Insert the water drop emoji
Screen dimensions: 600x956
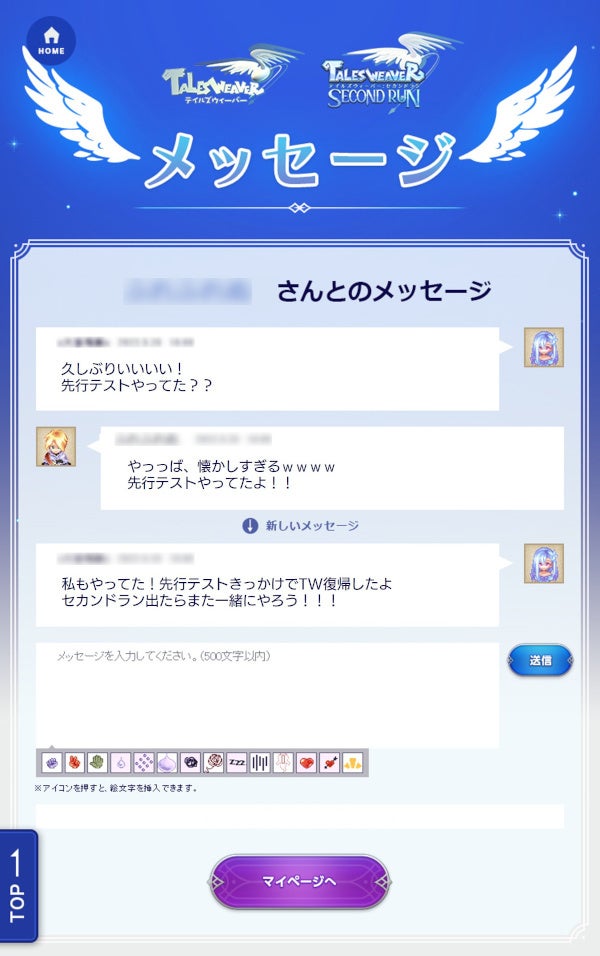point(120,763)
